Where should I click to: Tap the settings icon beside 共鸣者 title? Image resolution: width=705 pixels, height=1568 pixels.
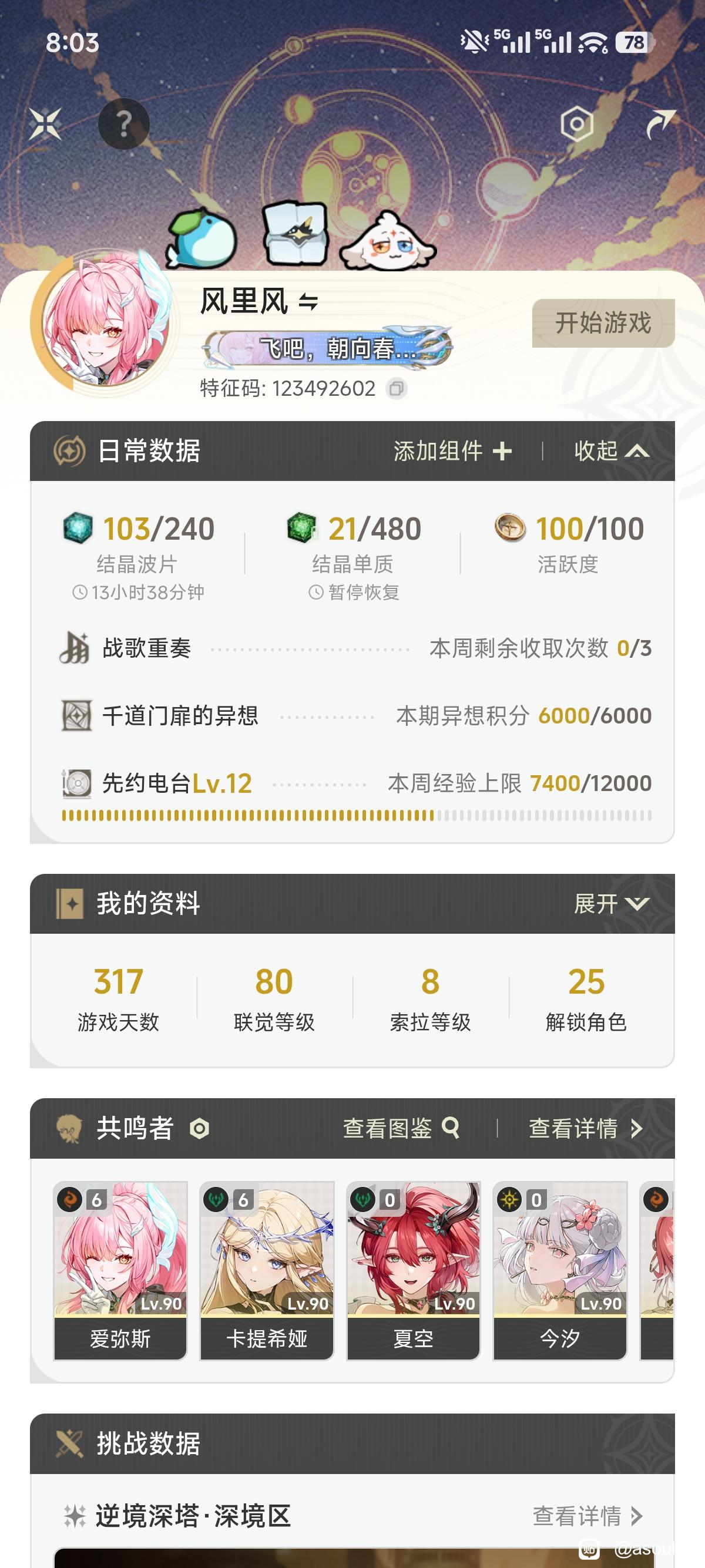pyautogui.click(x=200, y=1129)
